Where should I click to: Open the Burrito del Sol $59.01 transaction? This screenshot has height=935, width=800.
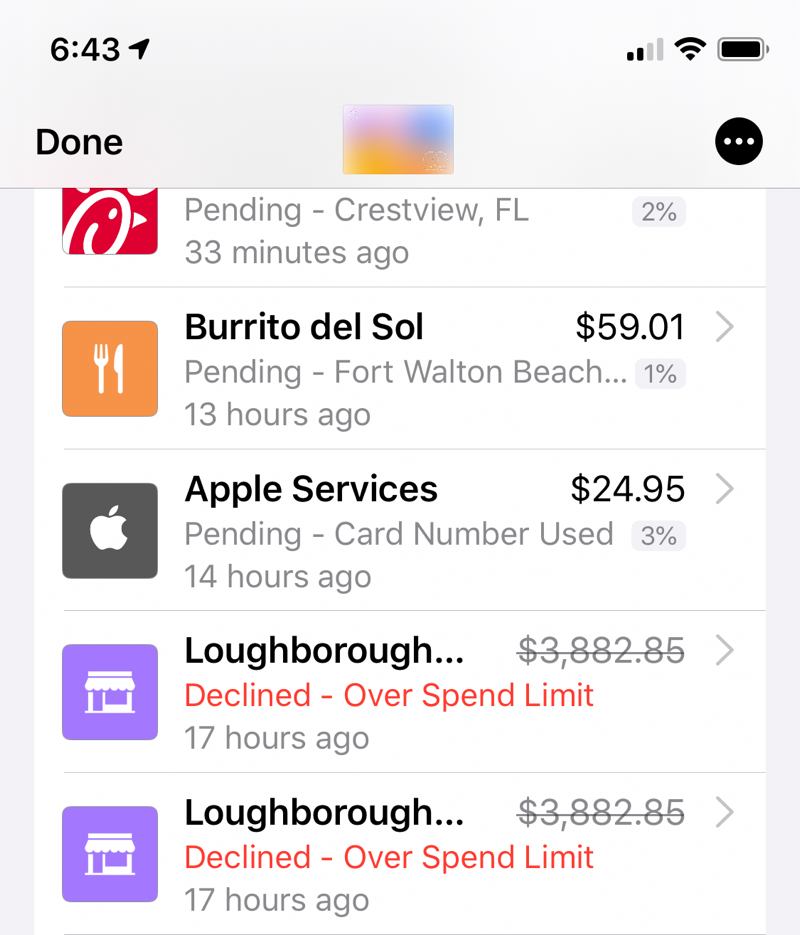point(400,369)
